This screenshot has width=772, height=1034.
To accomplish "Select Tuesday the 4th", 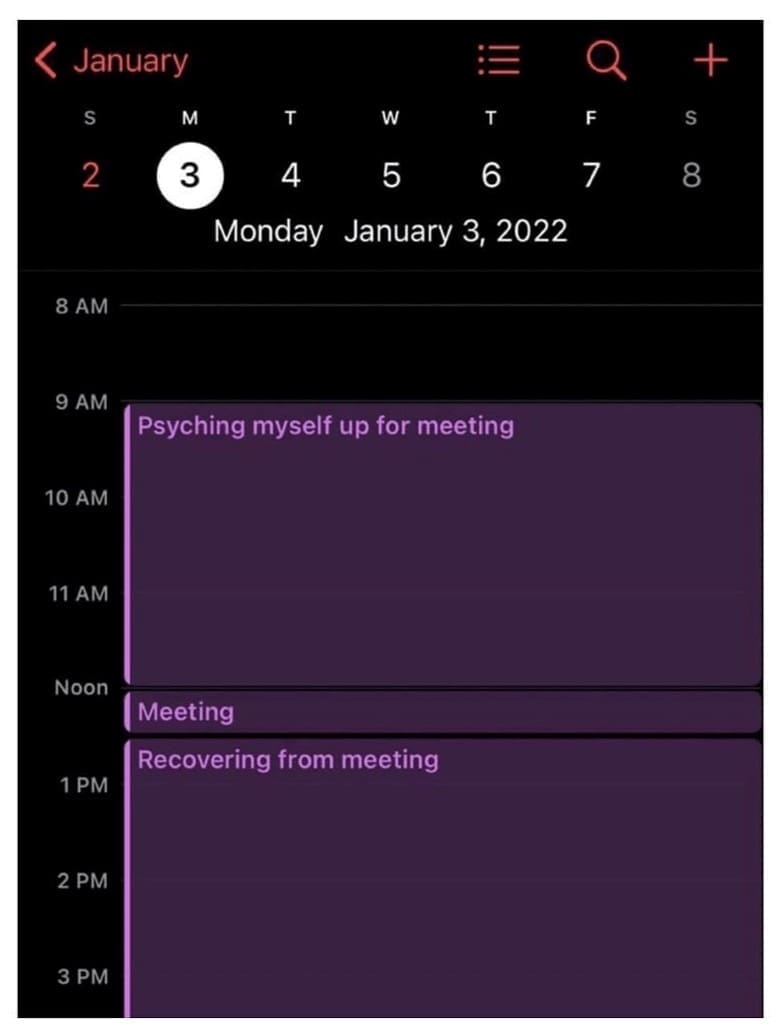I will [290, 176].
